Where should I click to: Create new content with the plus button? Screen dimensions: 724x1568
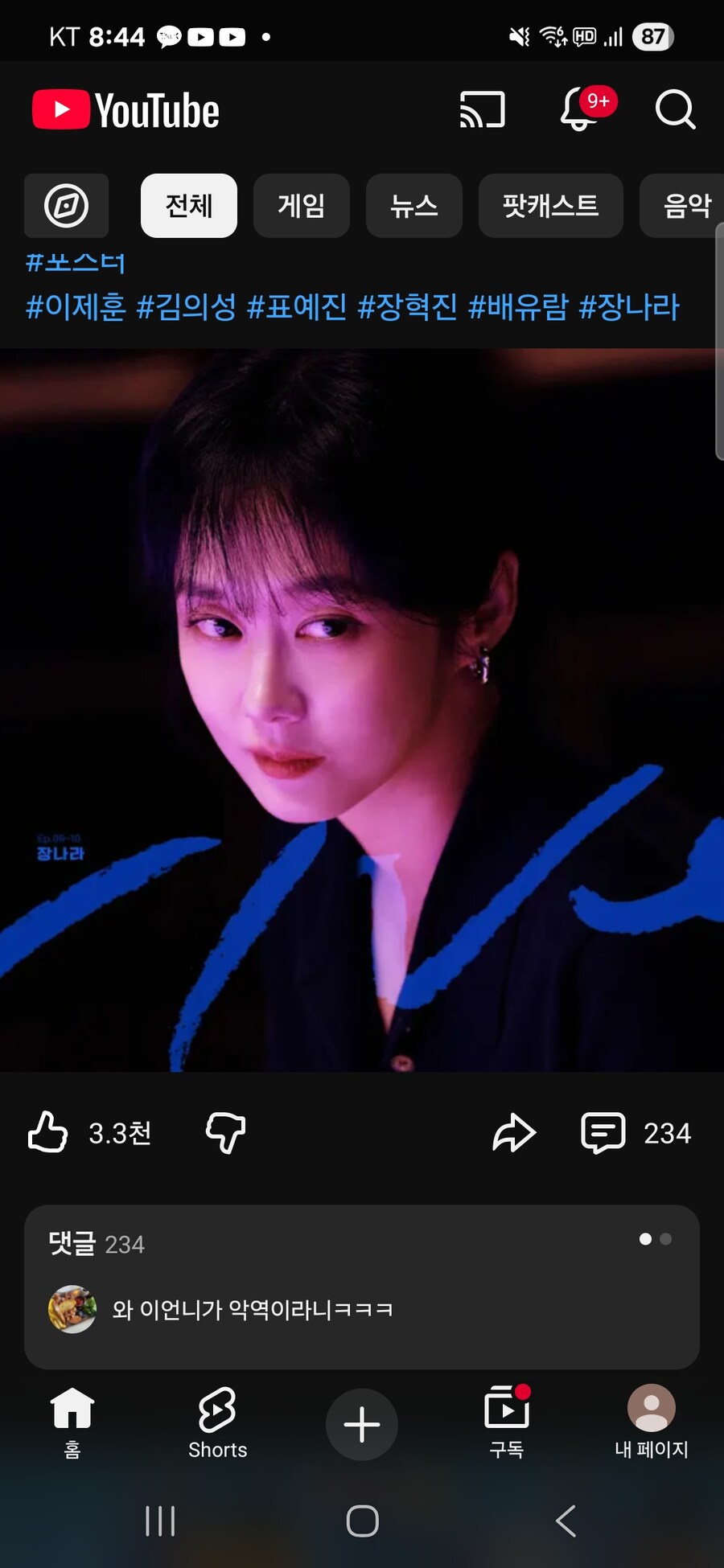click(362, 1425)
